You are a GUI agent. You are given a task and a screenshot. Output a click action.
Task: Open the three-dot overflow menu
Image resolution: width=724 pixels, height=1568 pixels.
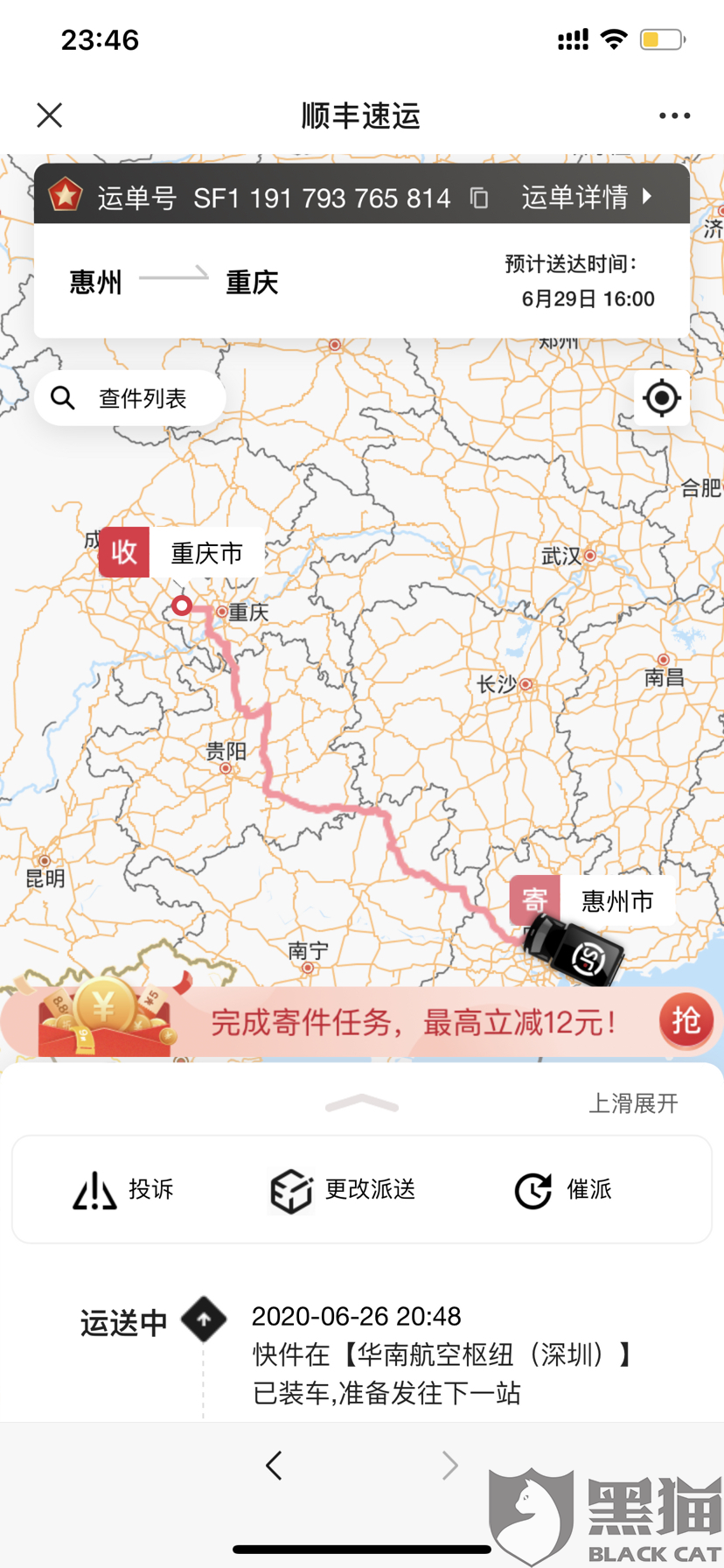pos(674,115)
